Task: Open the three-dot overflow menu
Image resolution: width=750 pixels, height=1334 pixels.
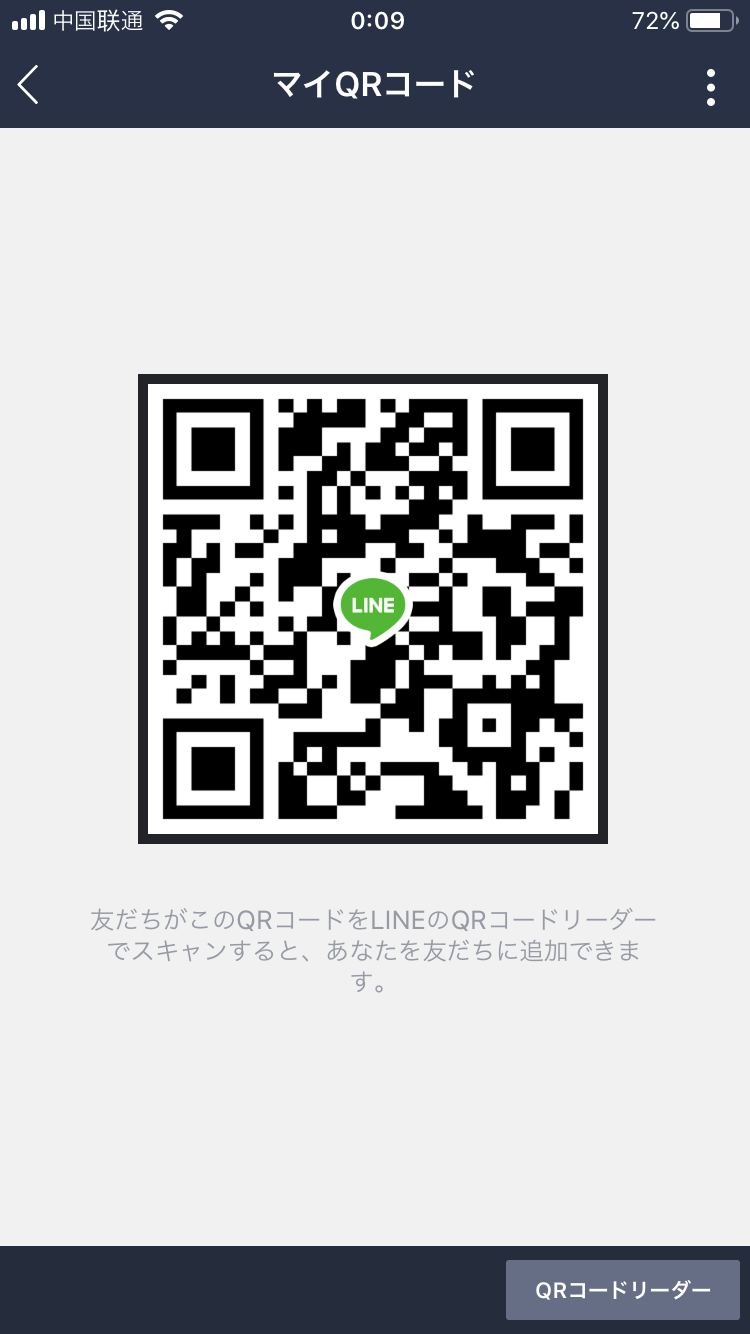Action: (710, 87)
